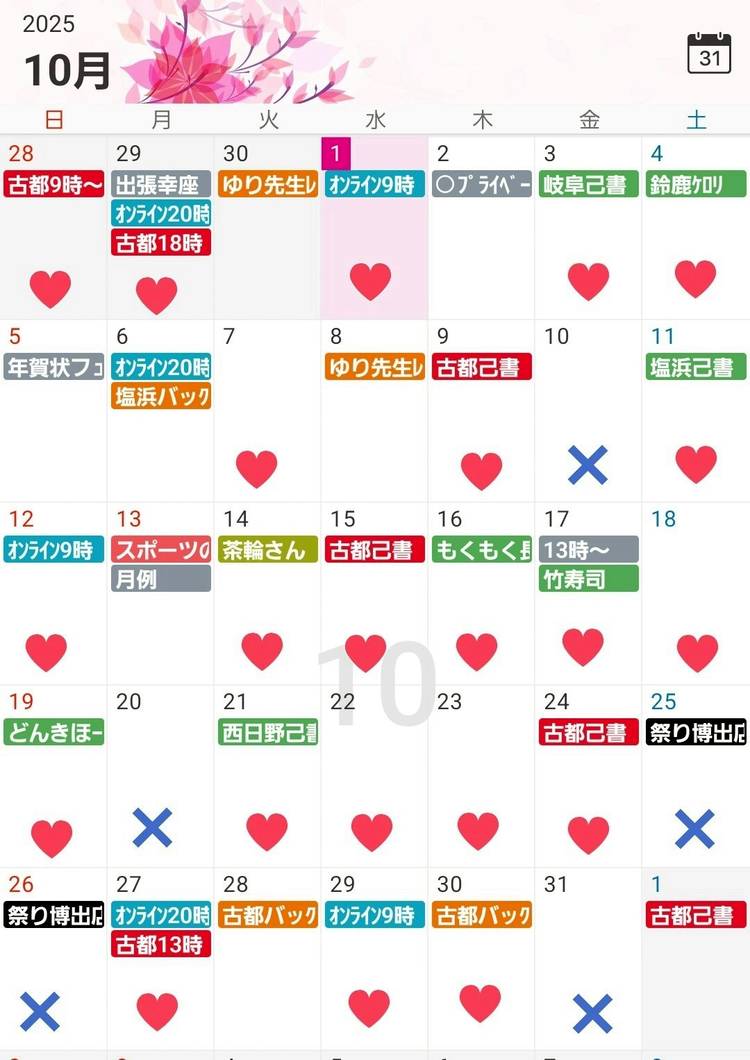
Task: Open the 竹寿司 event on October 17
Action: [588, 578]
